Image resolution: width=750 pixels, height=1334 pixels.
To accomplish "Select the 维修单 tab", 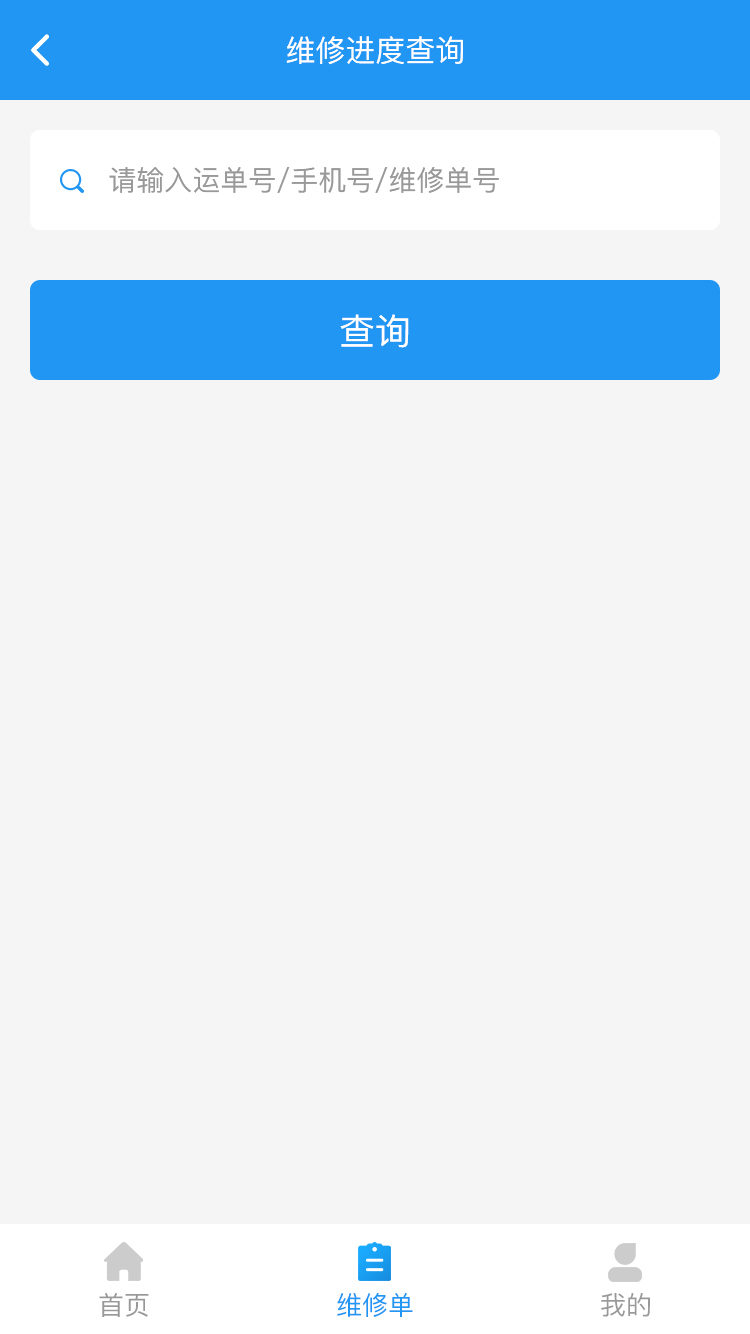I will pyautogui.click(x=375, y=1280).
